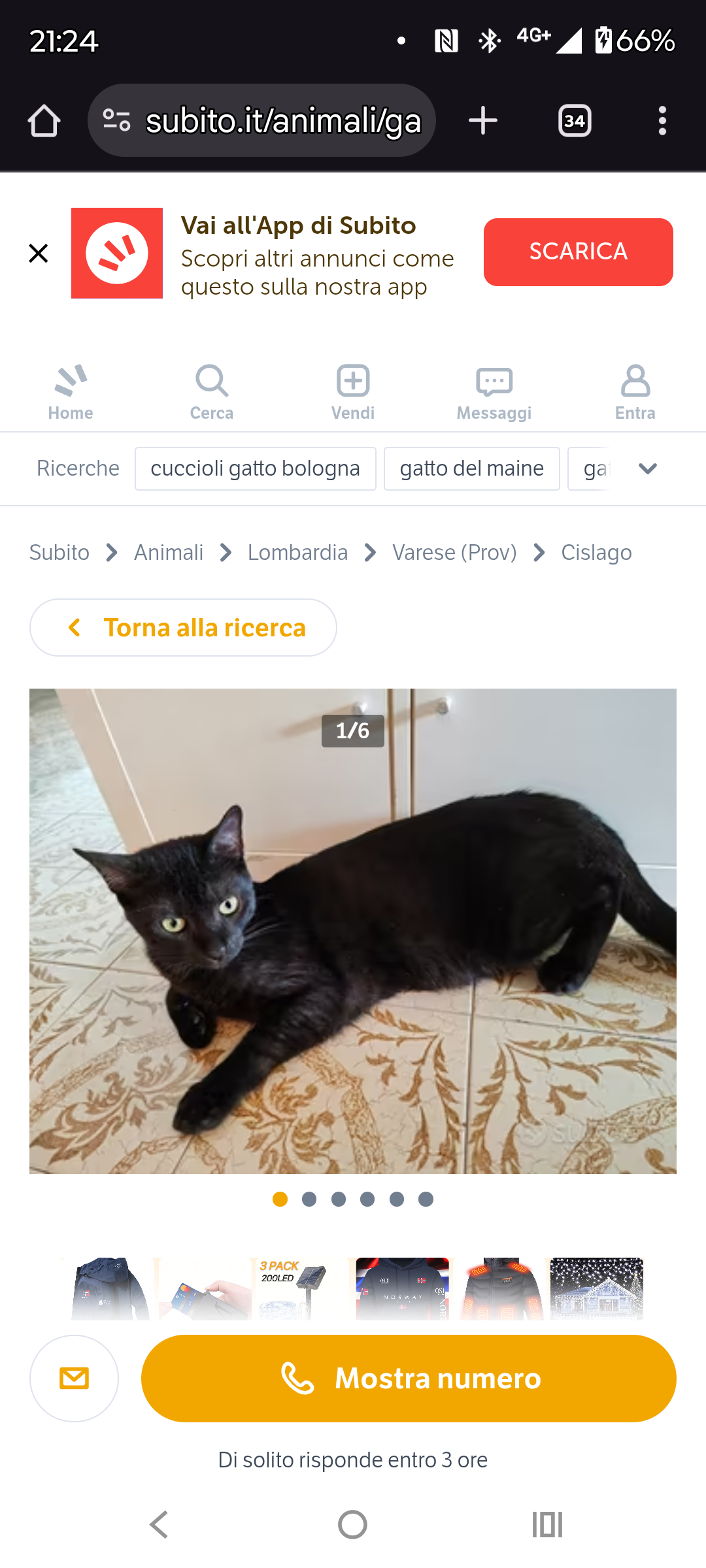Tap SCARICA to download the app
Image resolution: width=706 pixels, height=1568 pixels.
pyautogui.click(x=578, y=252)
